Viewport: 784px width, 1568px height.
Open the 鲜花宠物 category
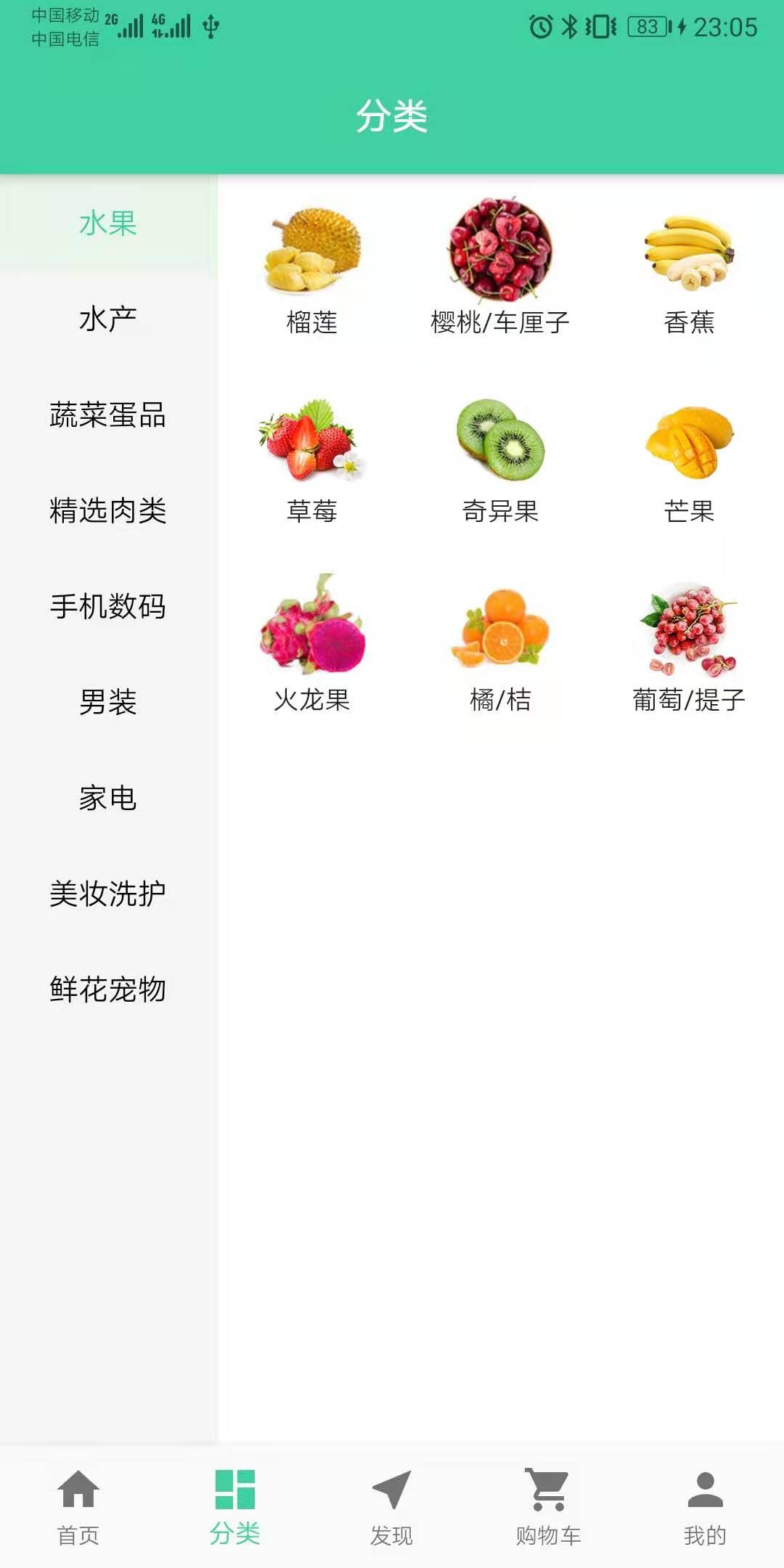click(108, 990)
